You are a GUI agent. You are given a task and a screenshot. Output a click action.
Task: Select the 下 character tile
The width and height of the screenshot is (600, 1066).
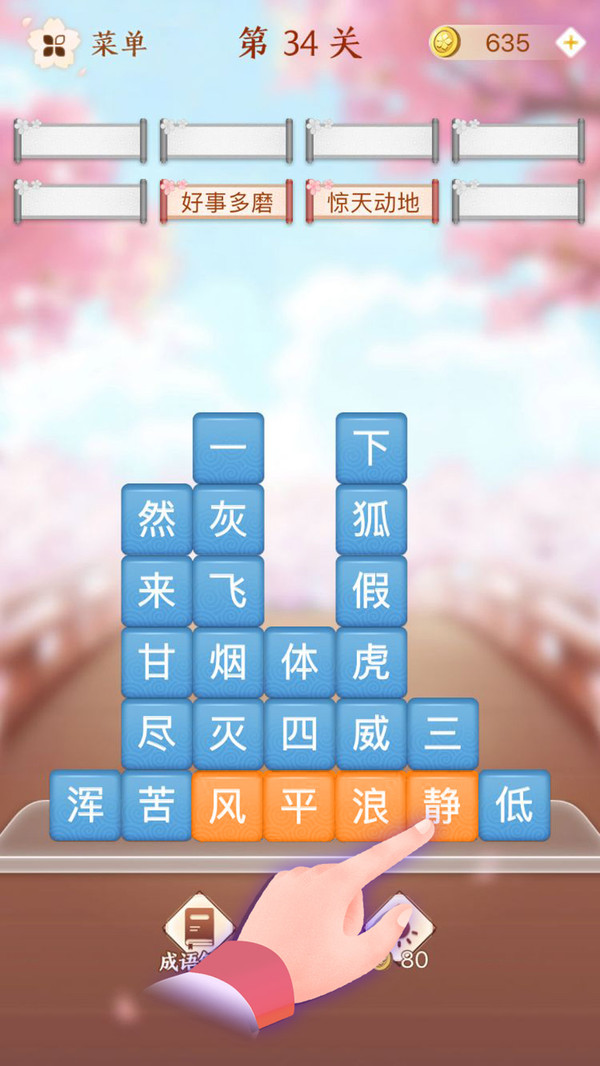[371, 448]
